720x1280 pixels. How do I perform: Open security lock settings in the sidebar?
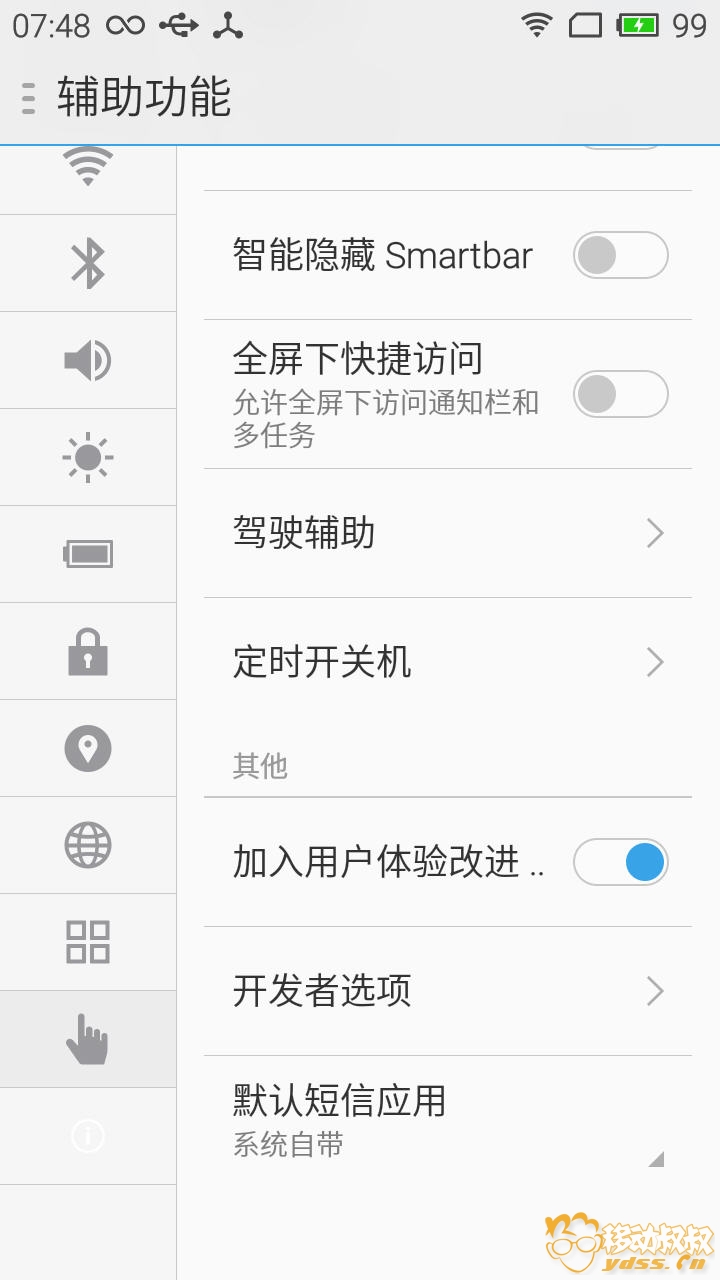88,651
